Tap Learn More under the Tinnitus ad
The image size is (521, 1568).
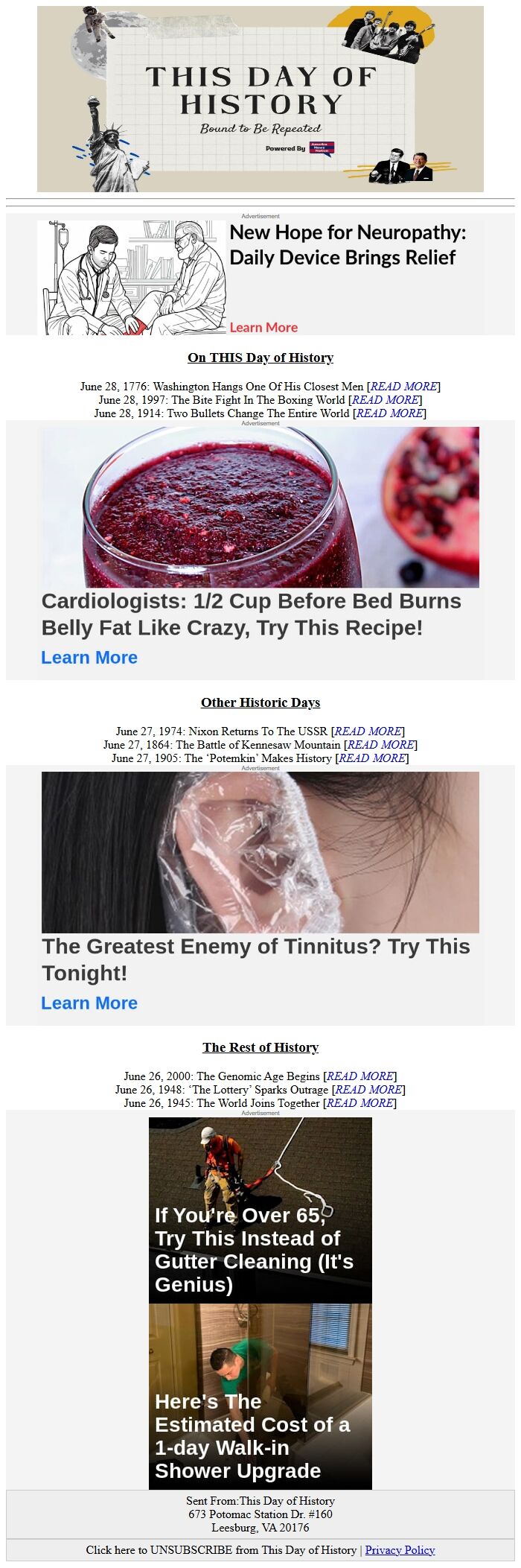[x=89, y=1003]
